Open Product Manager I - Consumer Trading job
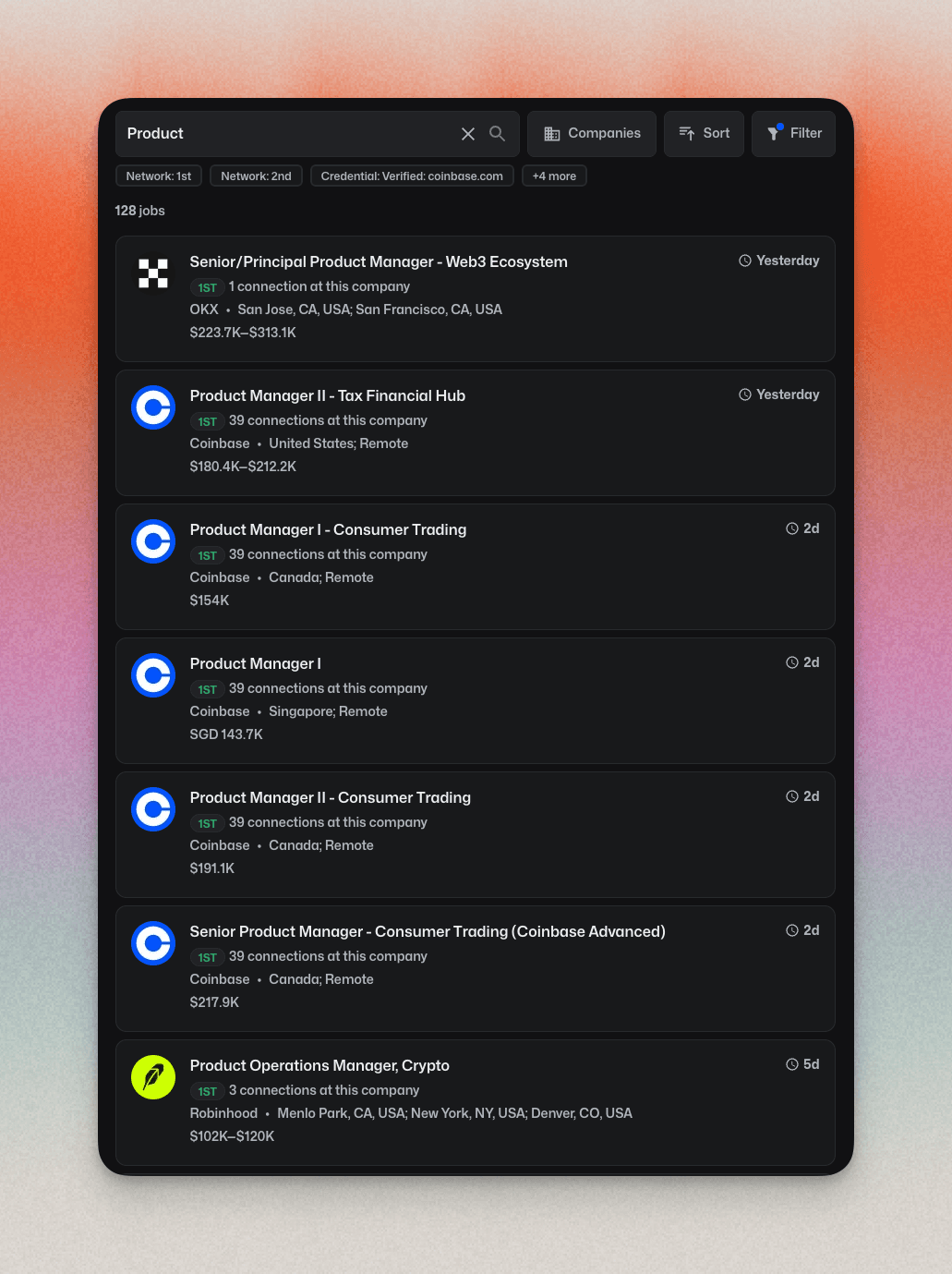Image resolution: width=952 pixels, height=1274 pixels. (328, 530)
